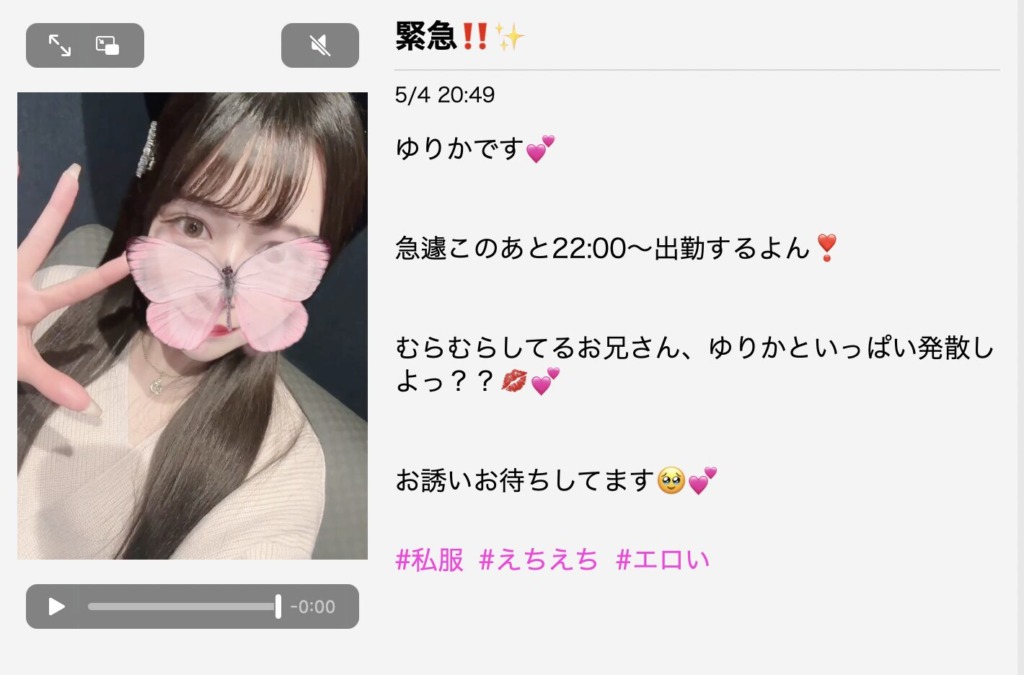This screenshot has height=675, width=1024.
Task: Open the #私服 hashtag
Action: 430,560
